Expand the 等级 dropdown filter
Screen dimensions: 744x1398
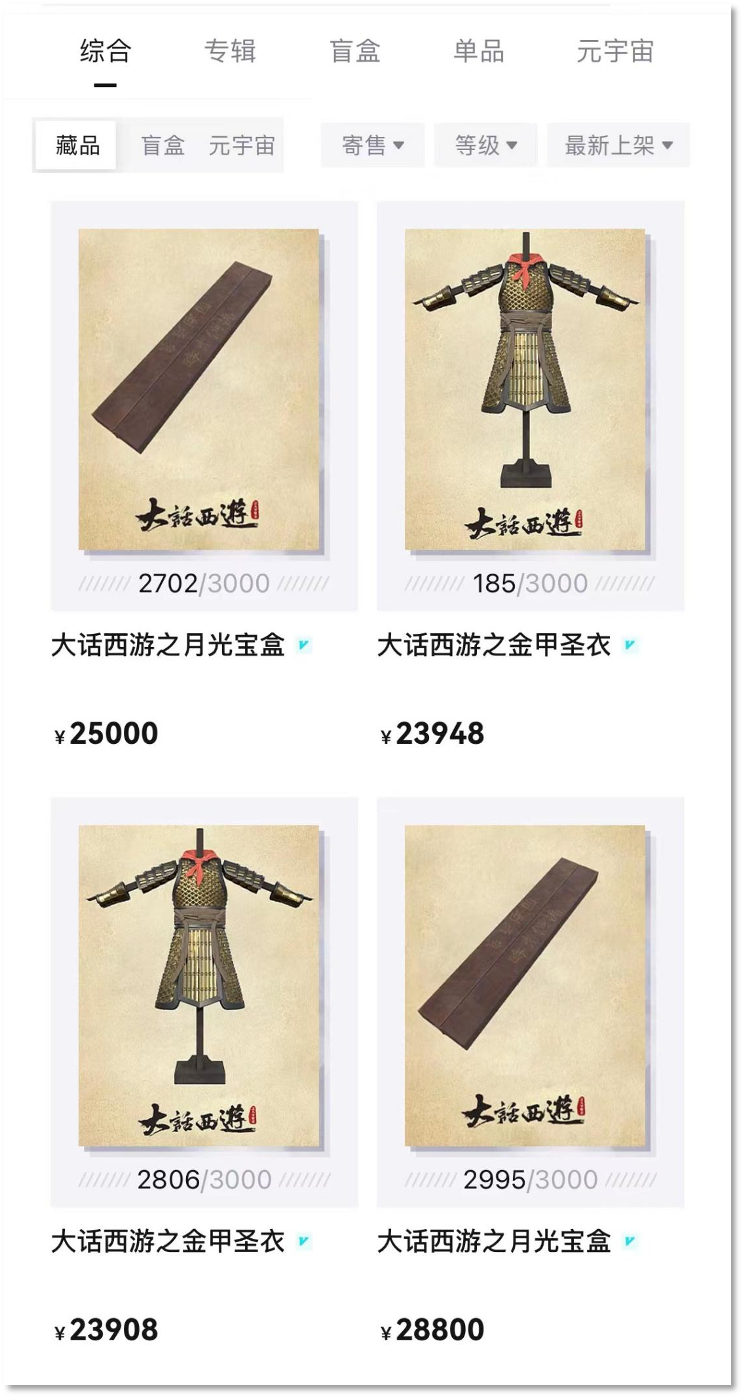(x=486, y=146)
